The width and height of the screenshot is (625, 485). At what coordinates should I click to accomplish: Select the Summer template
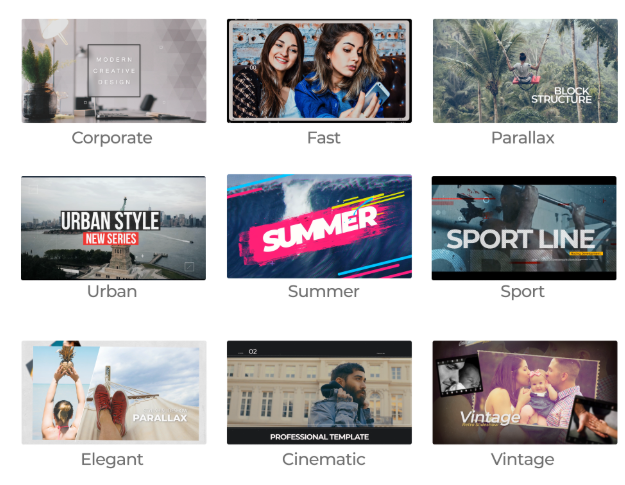click(319, 227)
